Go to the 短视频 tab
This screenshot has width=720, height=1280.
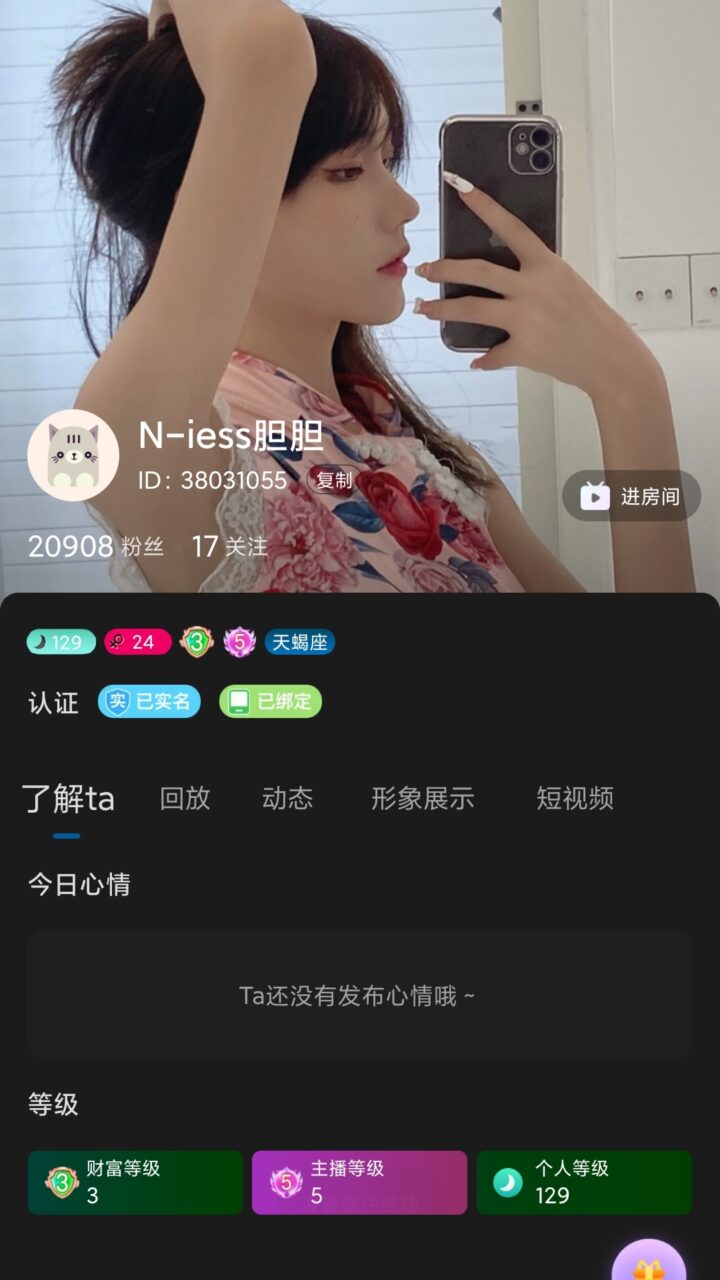[x=574, y=798]
